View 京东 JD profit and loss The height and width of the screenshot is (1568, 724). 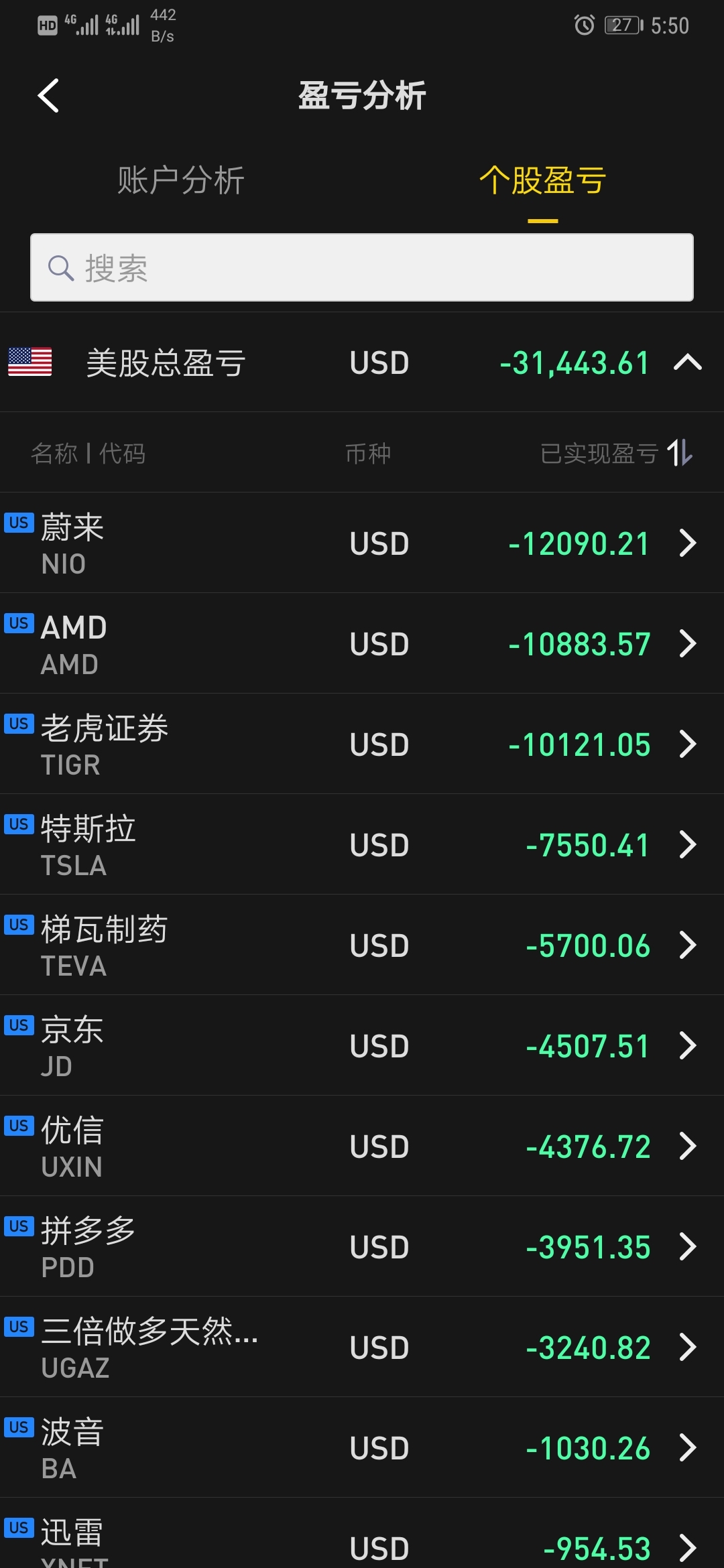coord(362,1045)
